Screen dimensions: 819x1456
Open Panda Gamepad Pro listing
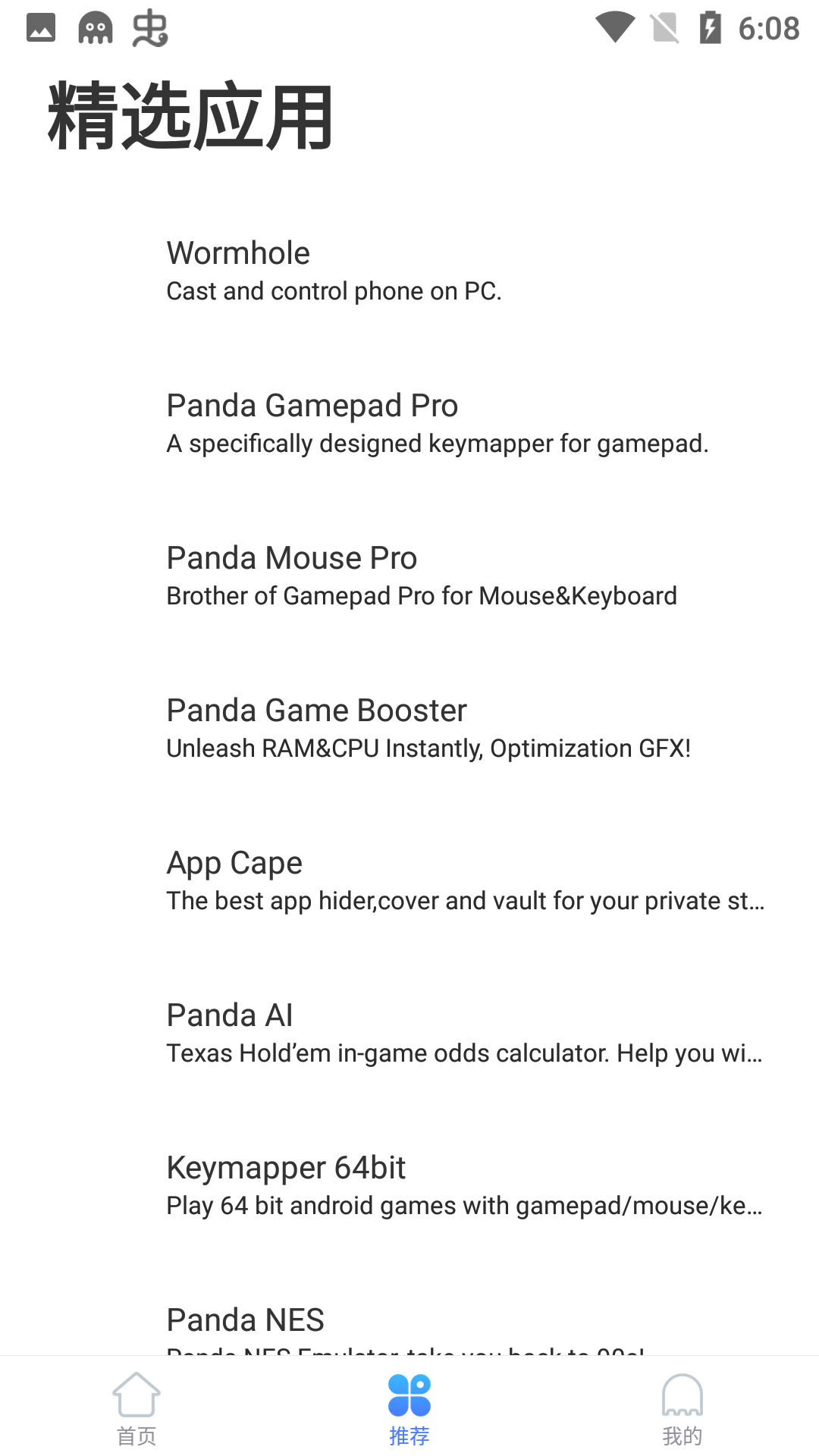point(409,423)
